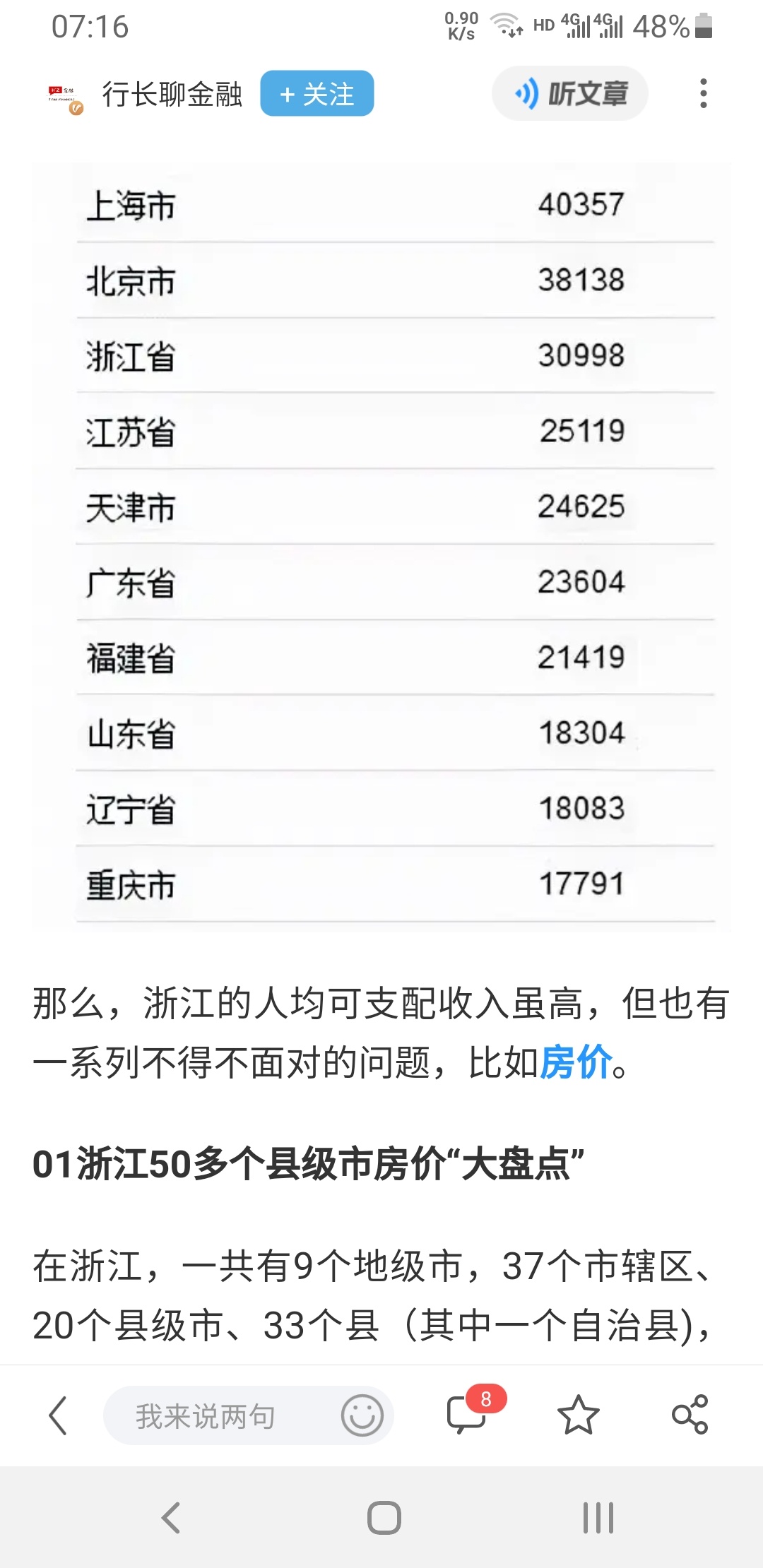Tap the system home button
763x1568 pixels.
coord(384,1517)
